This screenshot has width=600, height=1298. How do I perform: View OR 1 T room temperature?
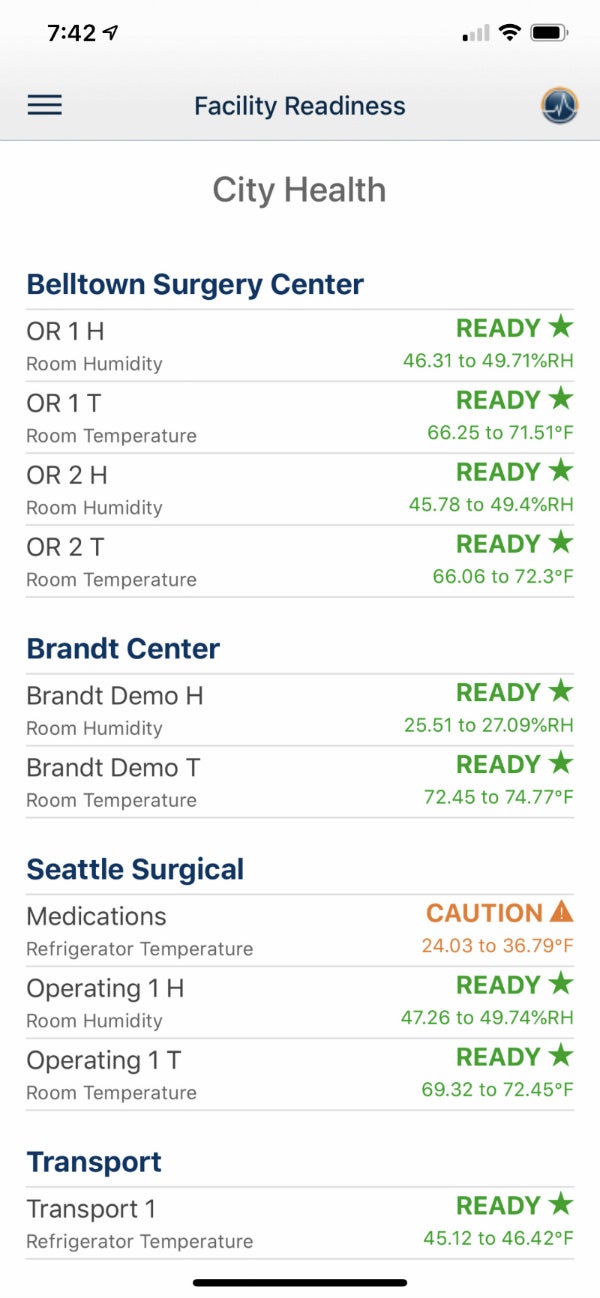[x=300, y=417]
